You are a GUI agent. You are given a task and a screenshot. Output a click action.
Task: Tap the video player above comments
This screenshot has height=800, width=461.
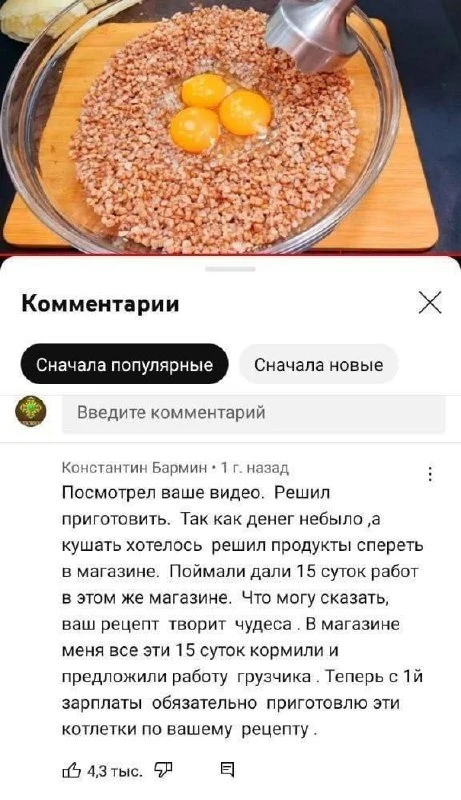(x=230, y=127)
